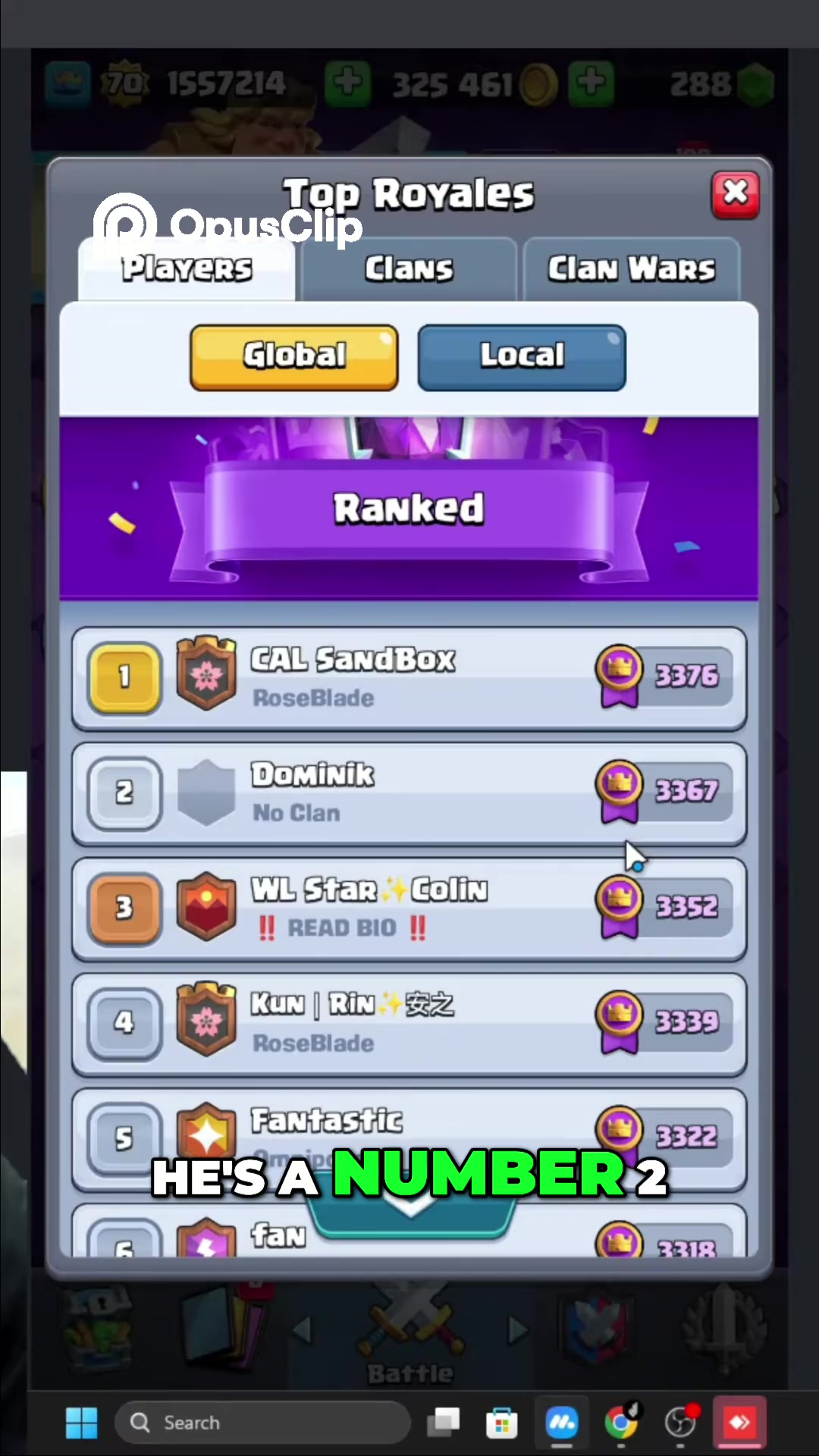Switch to the Clan Wars tab
Screen dimensions: 819x1456
(x=631, y=269)
